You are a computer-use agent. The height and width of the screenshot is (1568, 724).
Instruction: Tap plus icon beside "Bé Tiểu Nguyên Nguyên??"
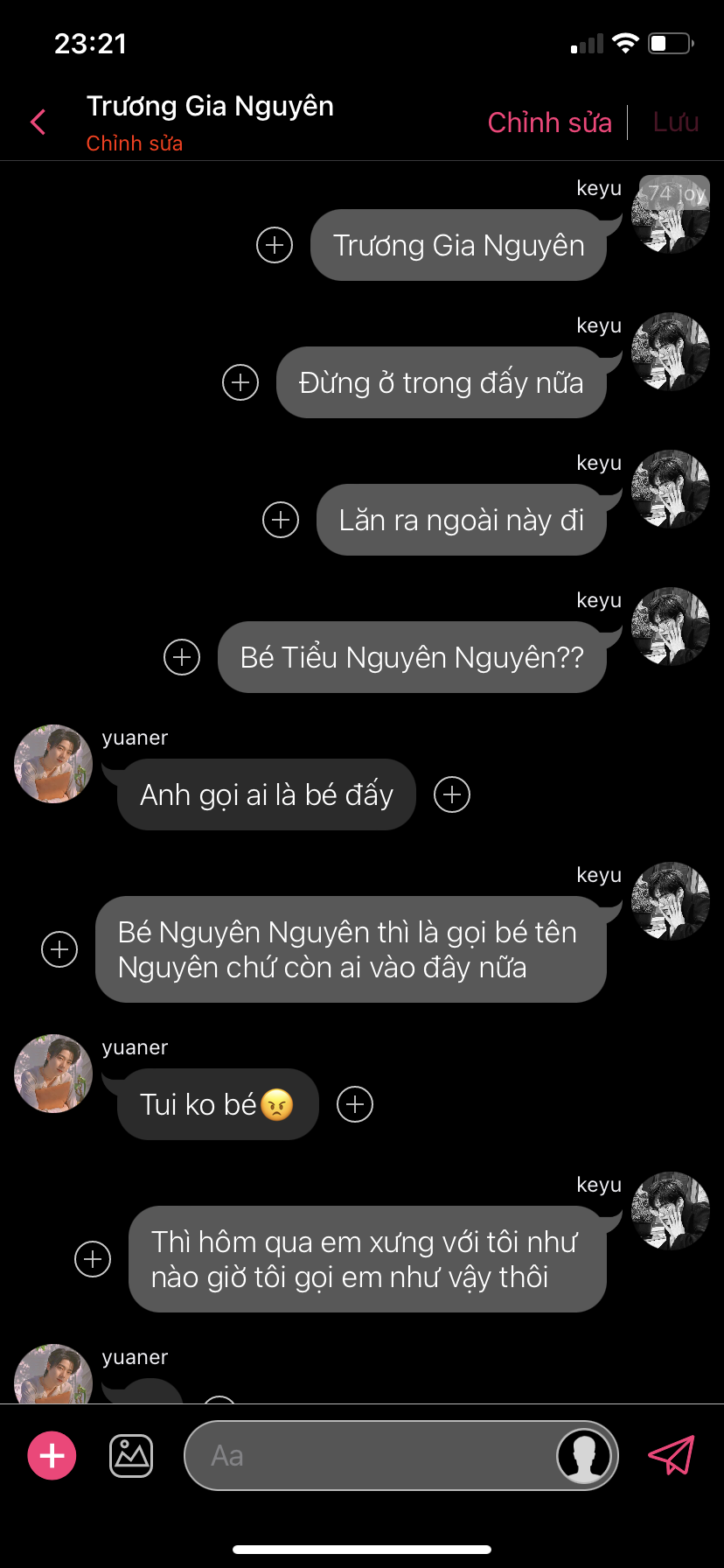[x=182, y=657]
